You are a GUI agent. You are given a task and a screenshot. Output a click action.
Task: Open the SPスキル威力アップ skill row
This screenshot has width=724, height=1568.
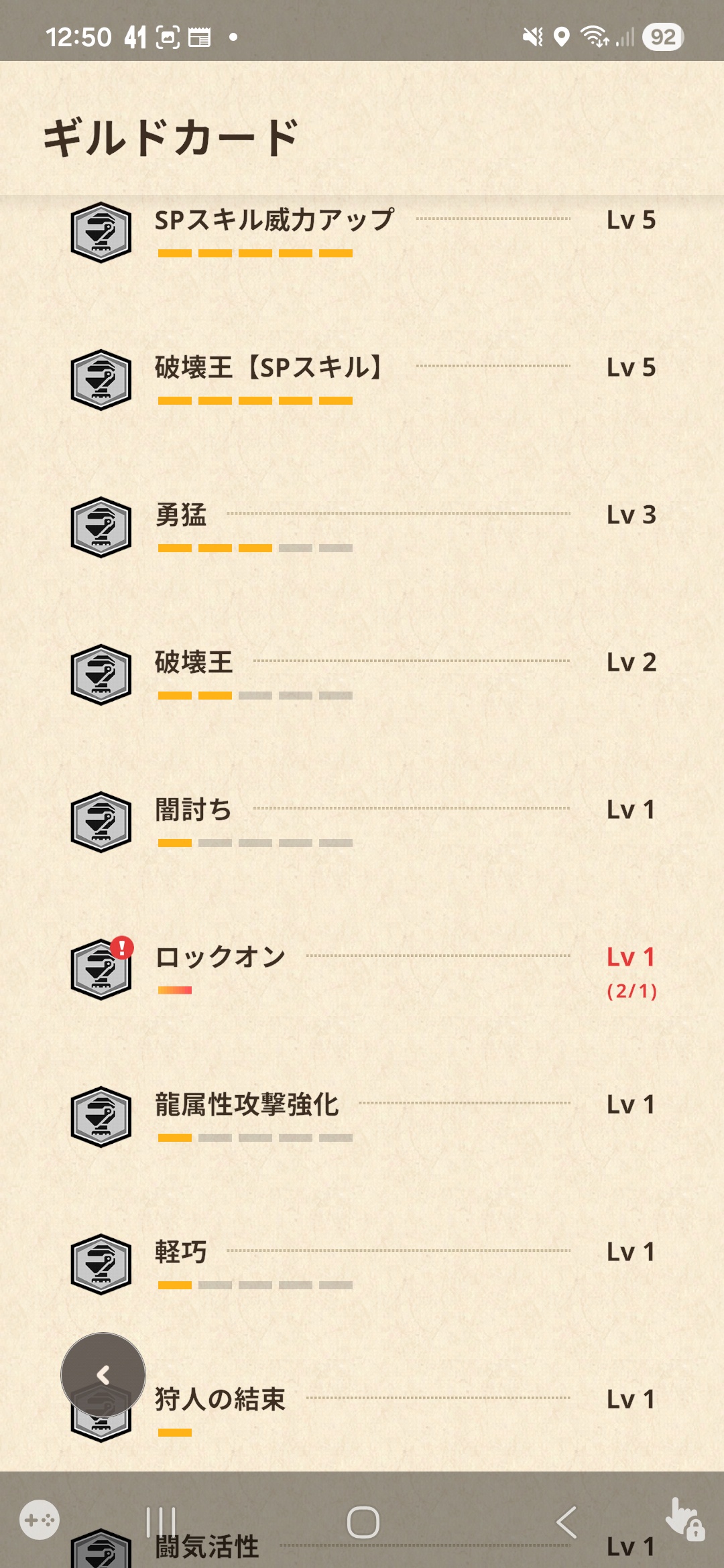[362, 231]
